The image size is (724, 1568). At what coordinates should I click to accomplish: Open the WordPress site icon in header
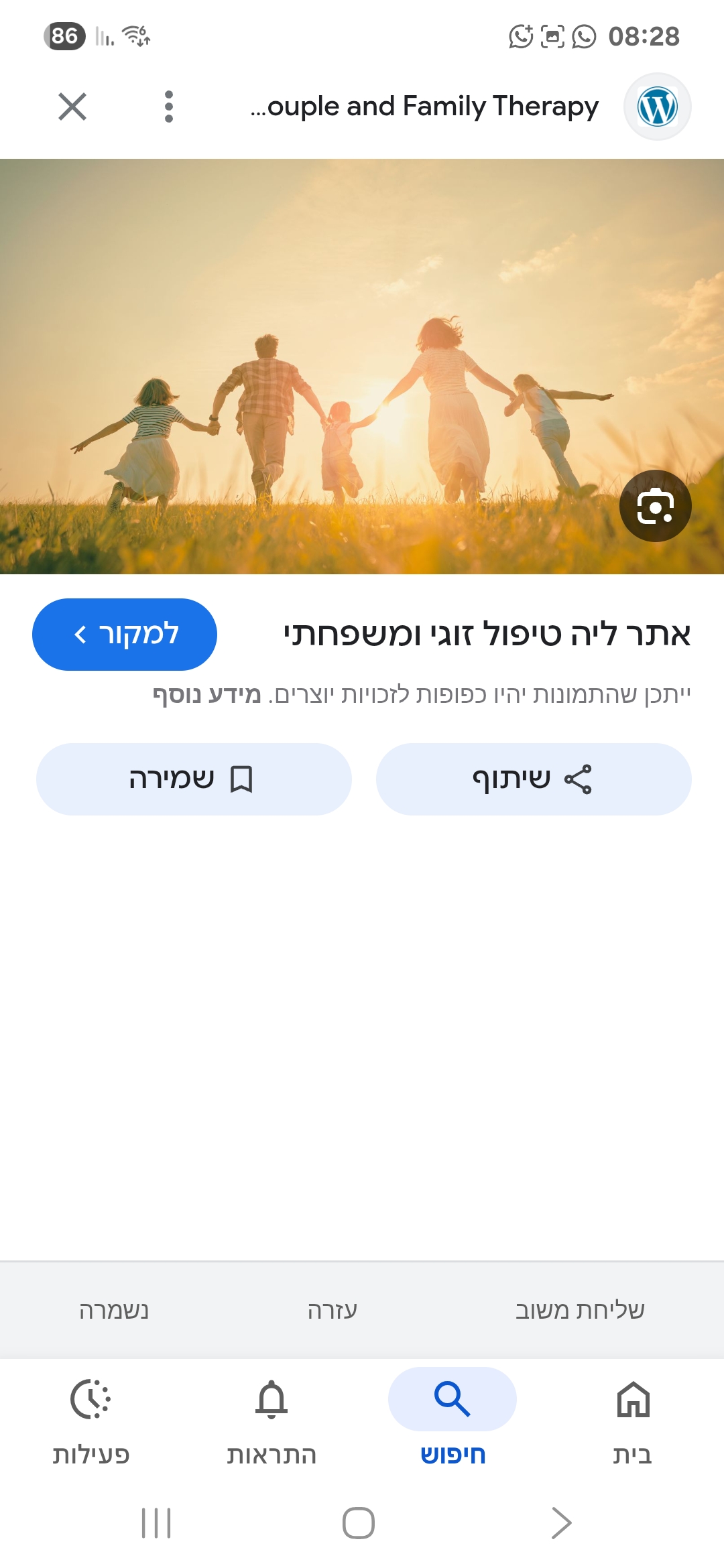coord(657,107)
